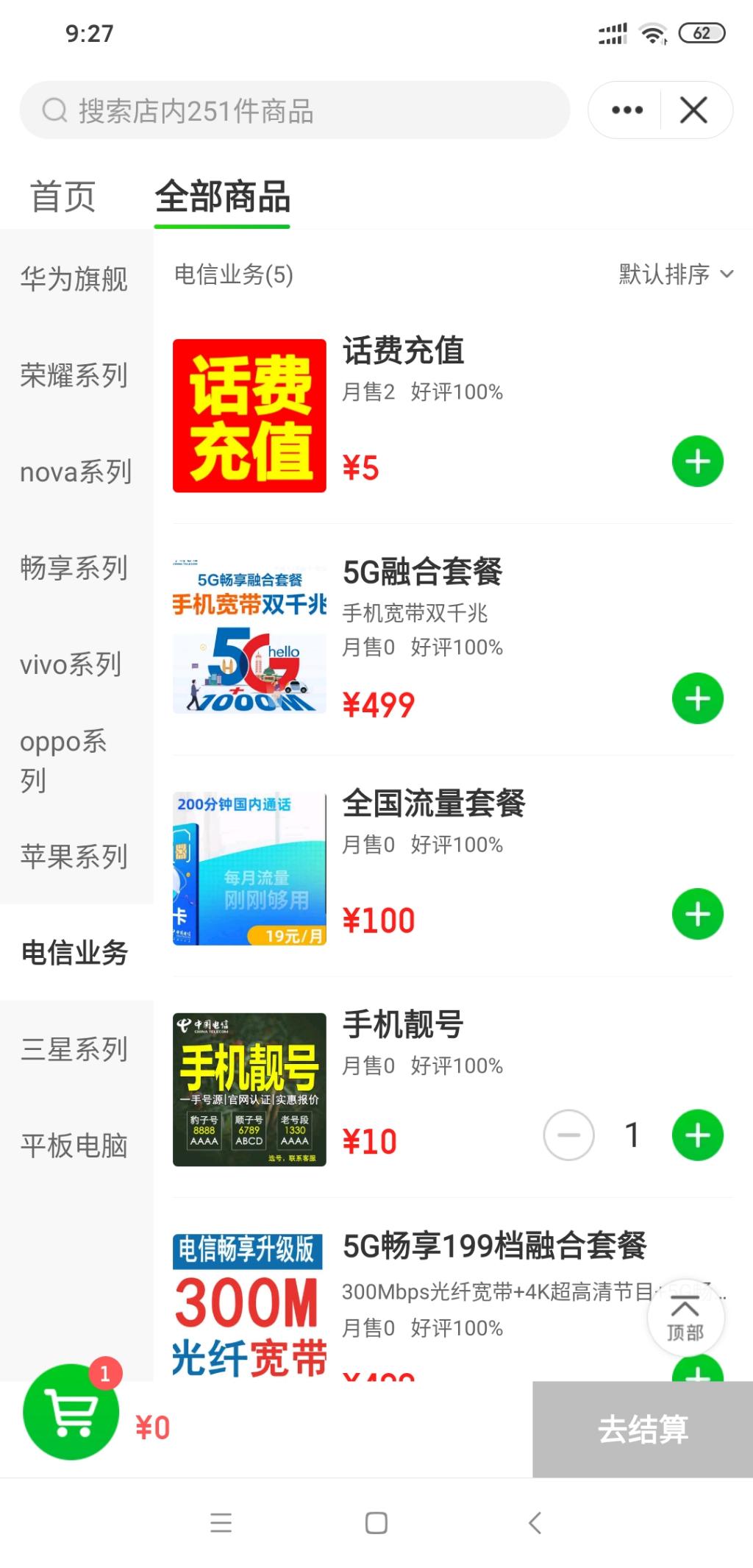753x1568 pixels.
Task: Open the 默认排序 sort dropdown
Action: (x=675, y=274)
